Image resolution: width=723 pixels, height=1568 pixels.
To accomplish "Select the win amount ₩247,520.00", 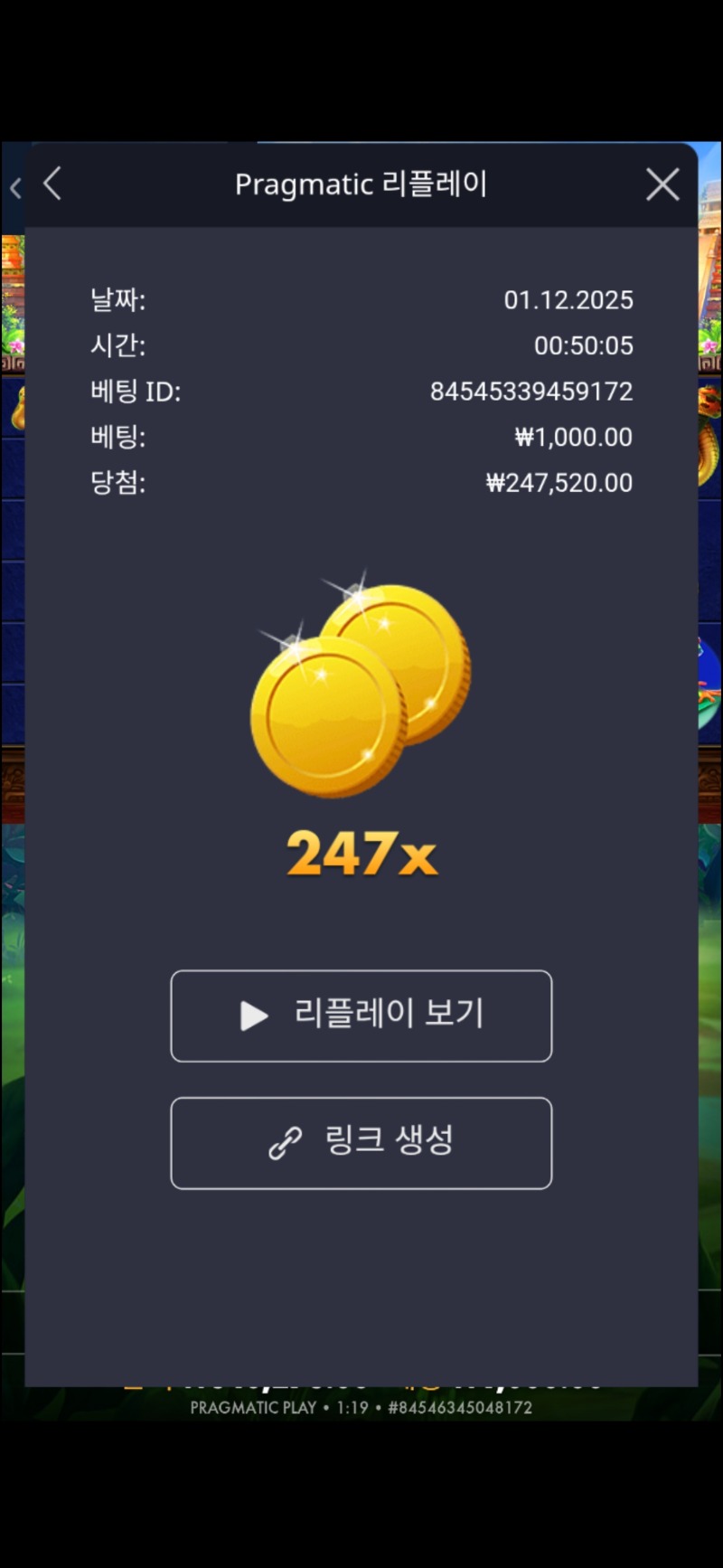I will 559,483.
